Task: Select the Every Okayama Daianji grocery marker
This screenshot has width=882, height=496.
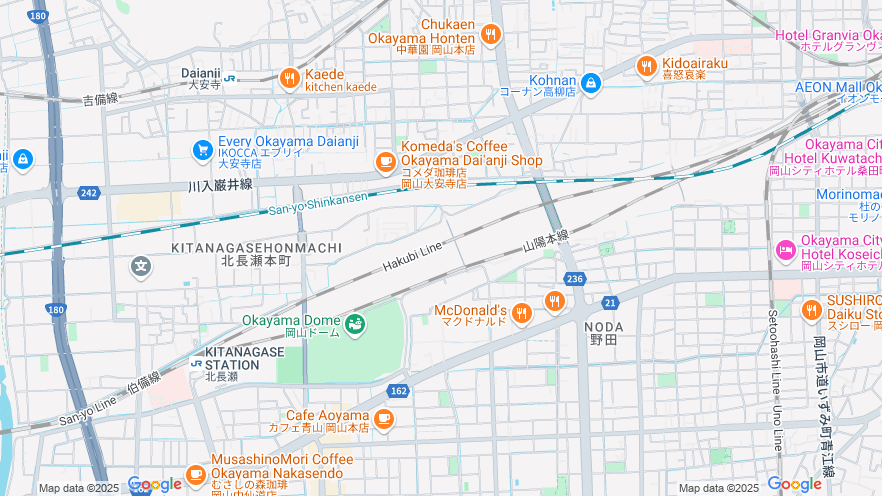Action: (x=203, y=150)
